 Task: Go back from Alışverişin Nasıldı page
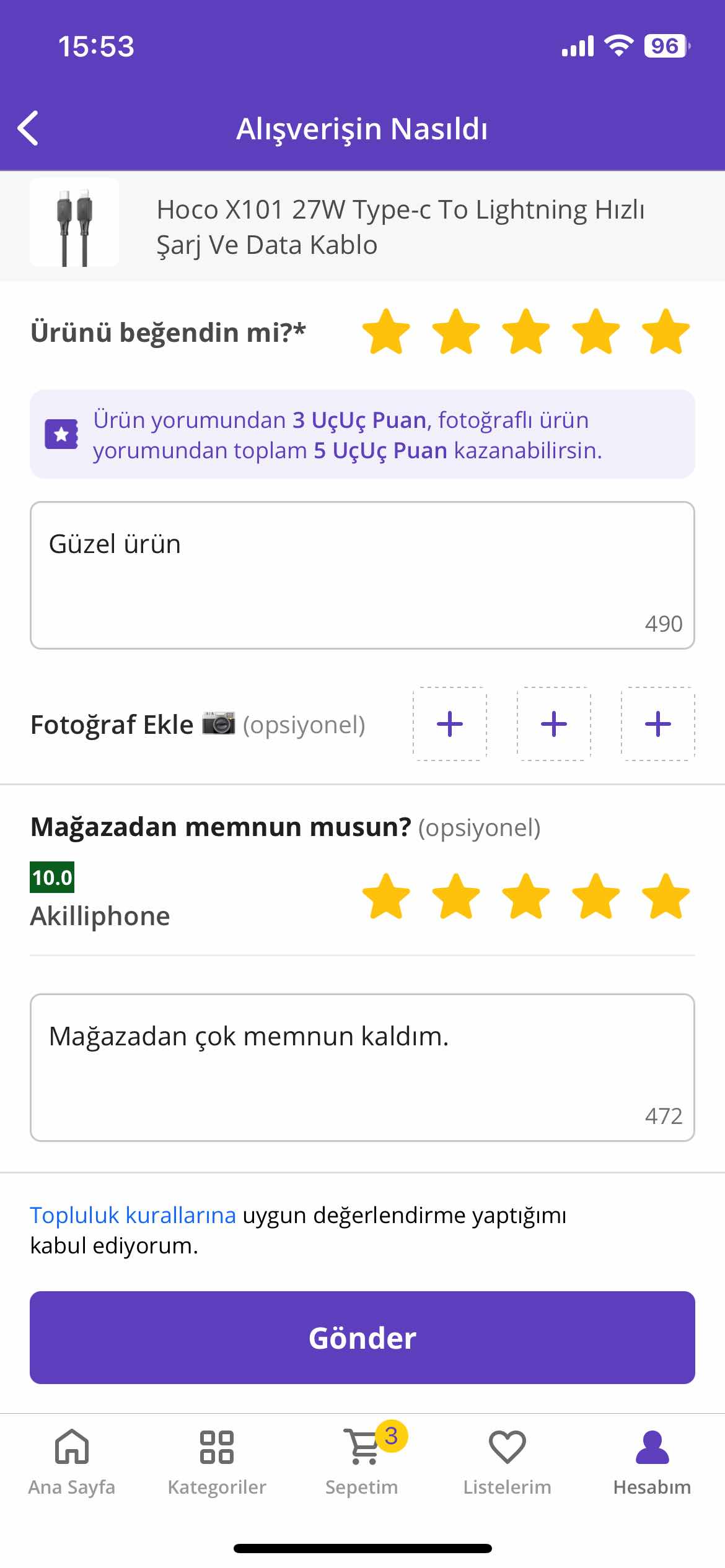[29, 128]
